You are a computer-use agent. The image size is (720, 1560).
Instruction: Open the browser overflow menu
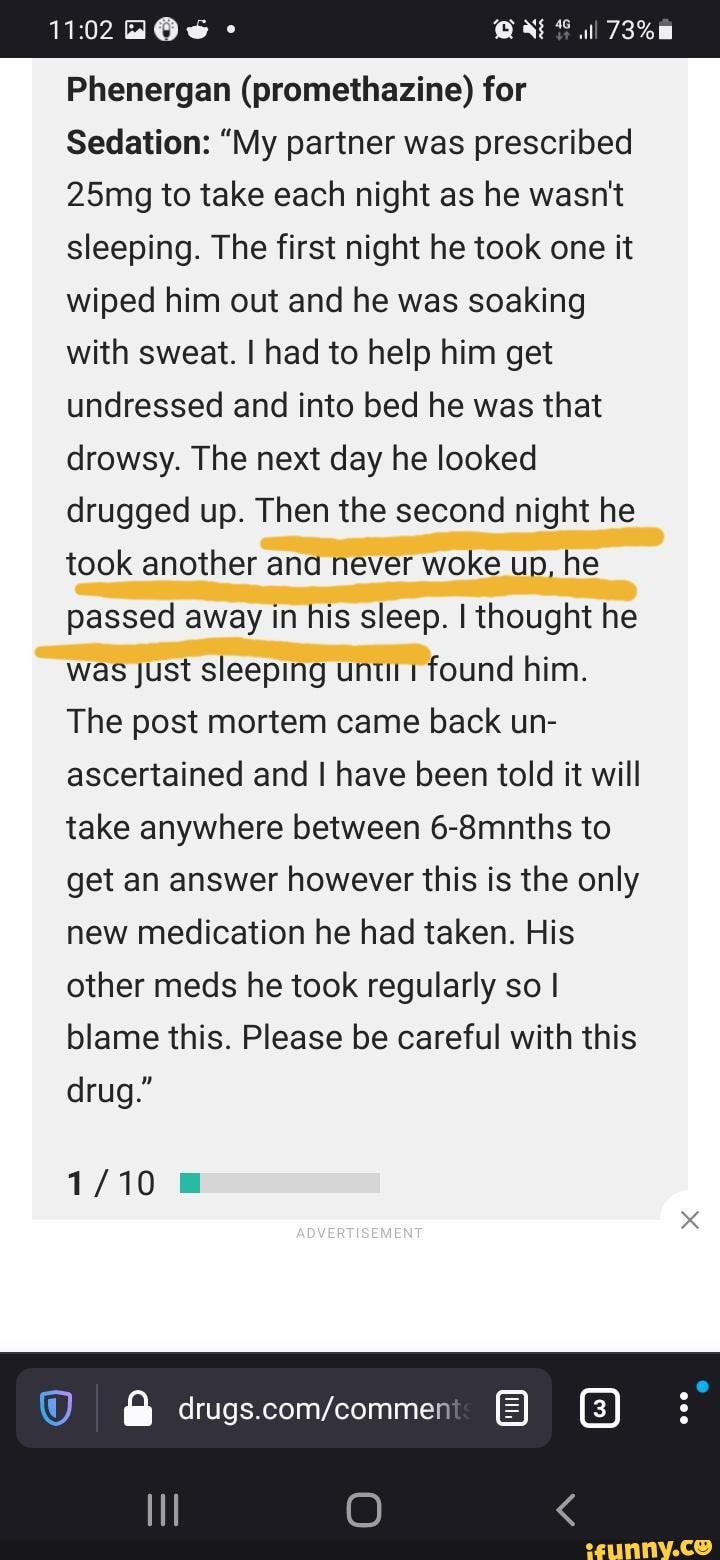tap(684, 1408)
